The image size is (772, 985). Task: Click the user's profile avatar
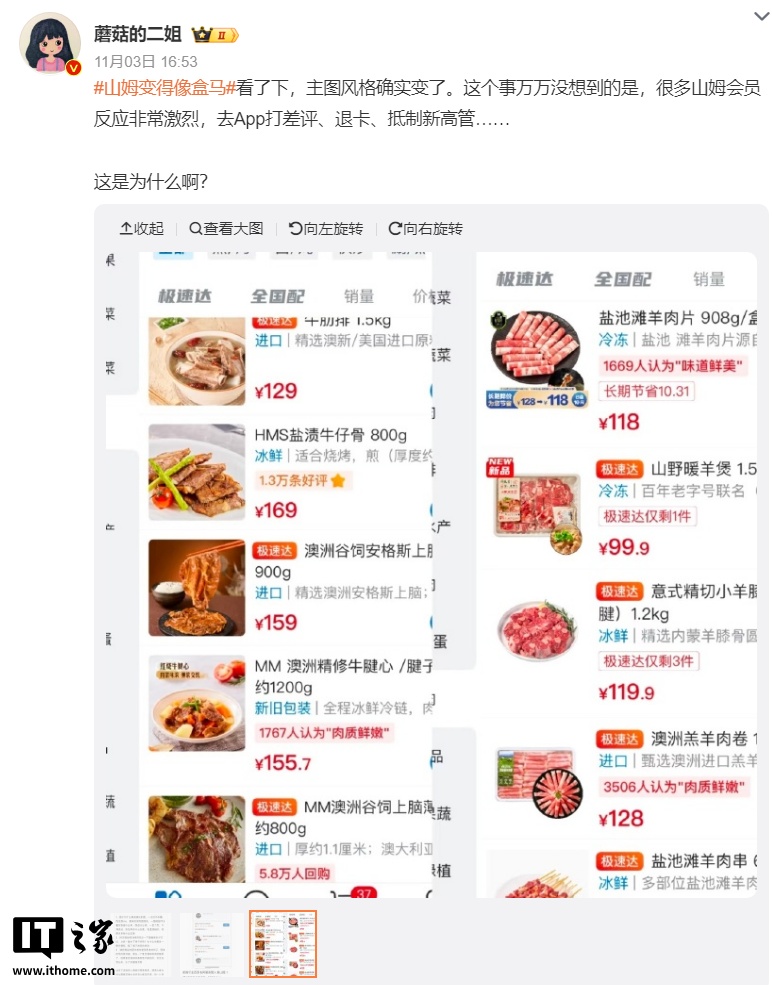[x=49, y=42]
